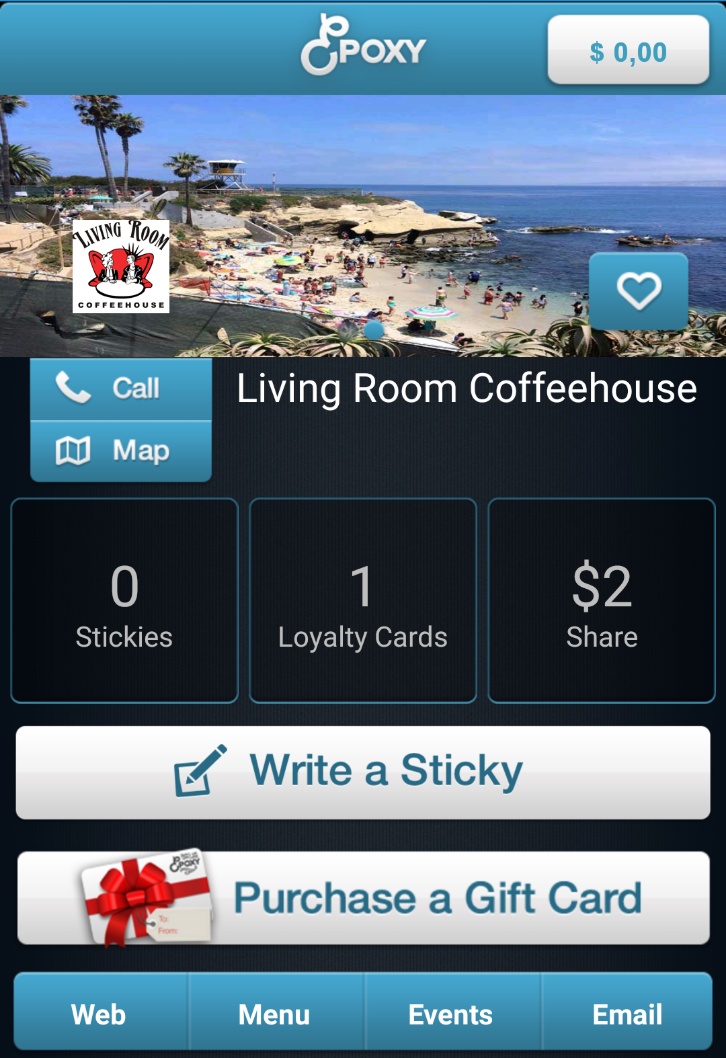The width and height of the screenshot is (726, 1058).
Task: Purchase a Gift Card
Action: [x=362, y=898]
